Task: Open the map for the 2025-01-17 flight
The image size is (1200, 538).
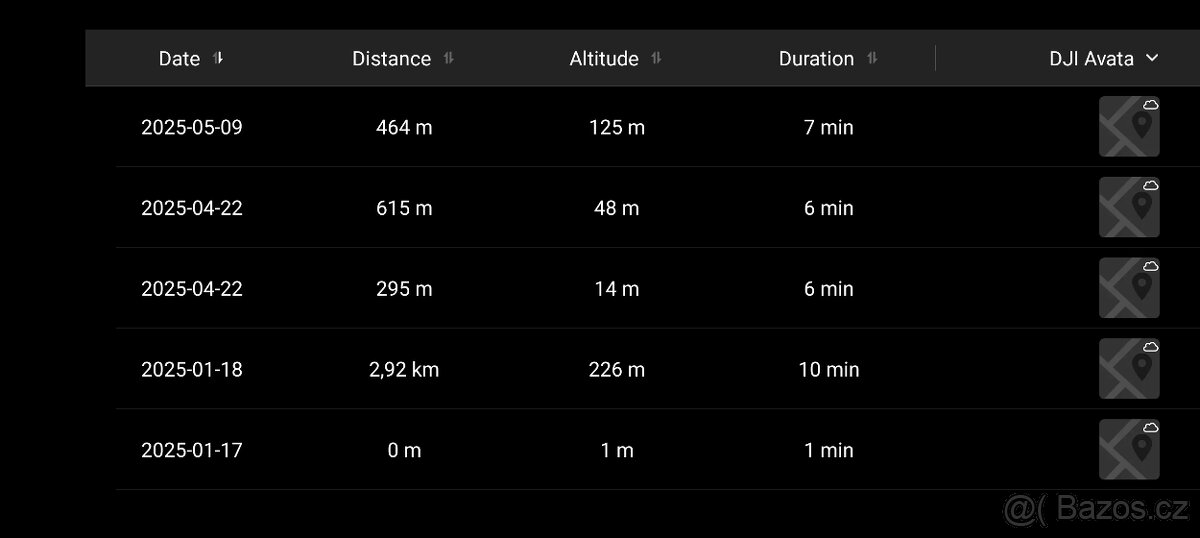Action: click(1129, 450)
